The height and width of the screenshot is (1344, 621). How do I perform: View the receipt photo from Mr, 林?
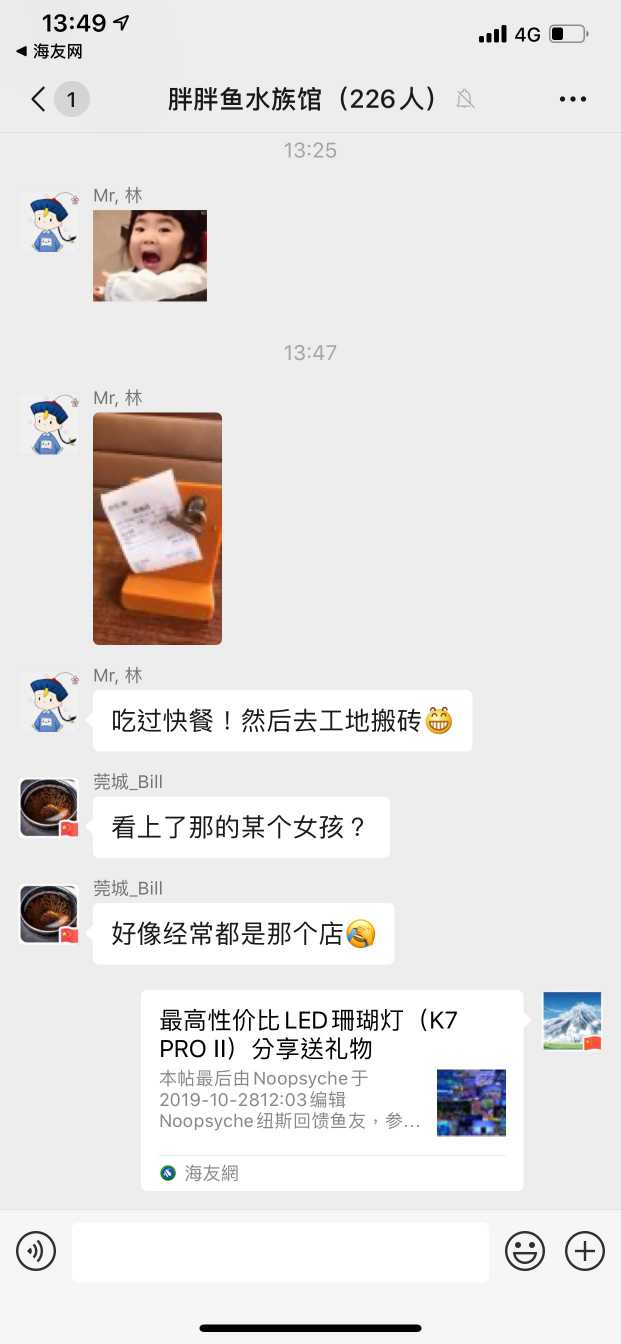[157, 528]
